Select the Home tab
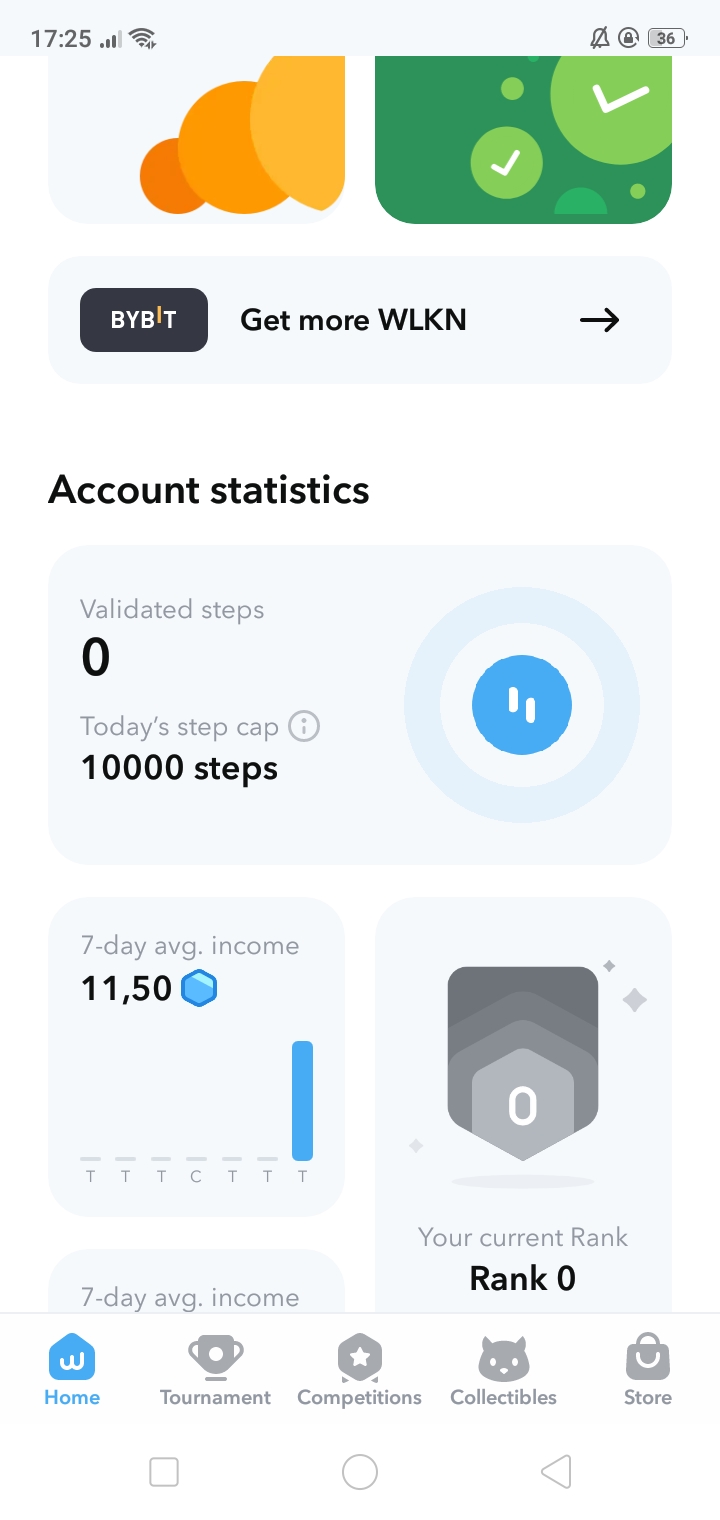Screen dimensions: 720x1520 click(x=72, y=1372)
